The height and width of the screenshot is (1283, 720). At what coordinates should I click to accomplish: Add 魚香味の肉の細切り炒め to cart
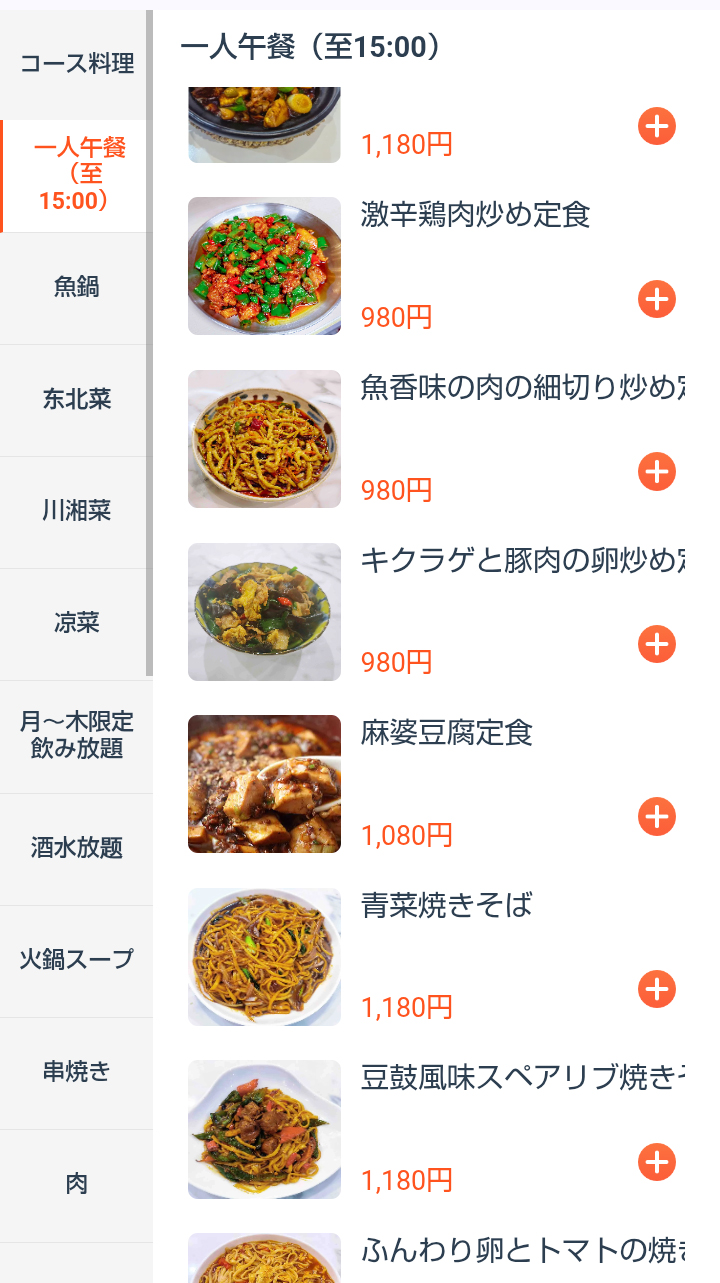[x=657, y=471]
